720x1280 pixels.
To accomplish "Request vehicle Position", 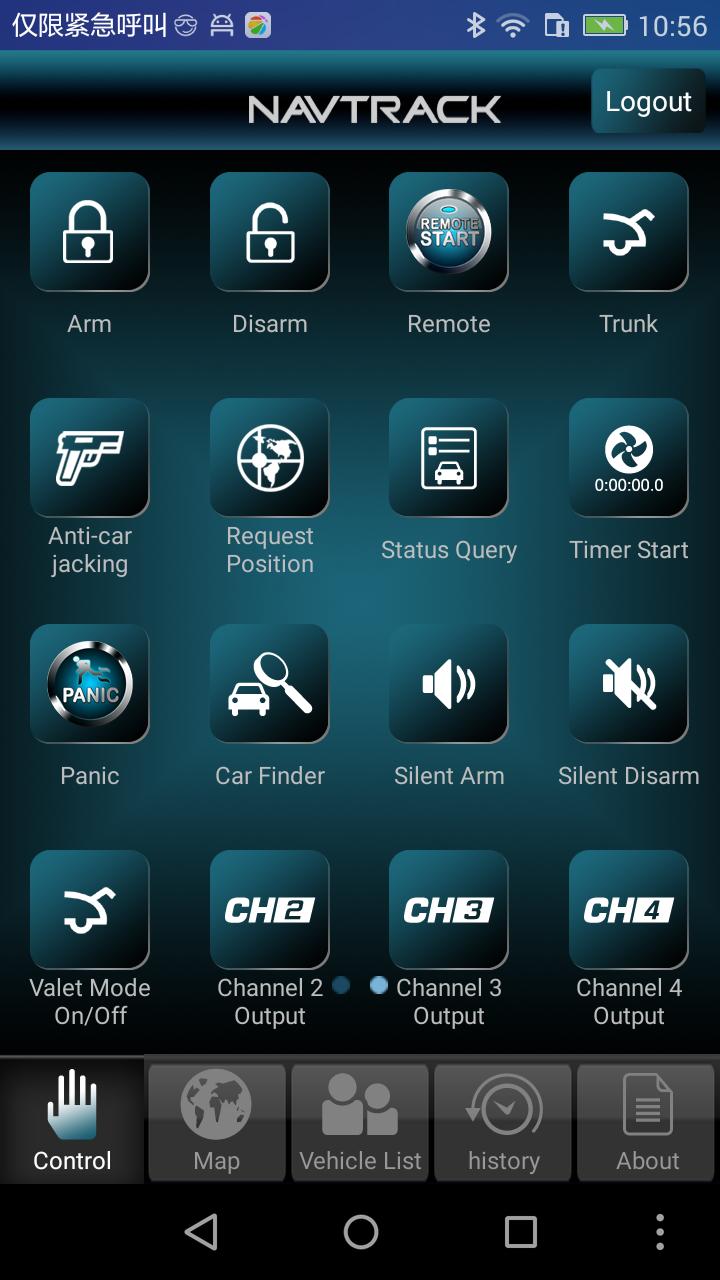I will [269, 458].
